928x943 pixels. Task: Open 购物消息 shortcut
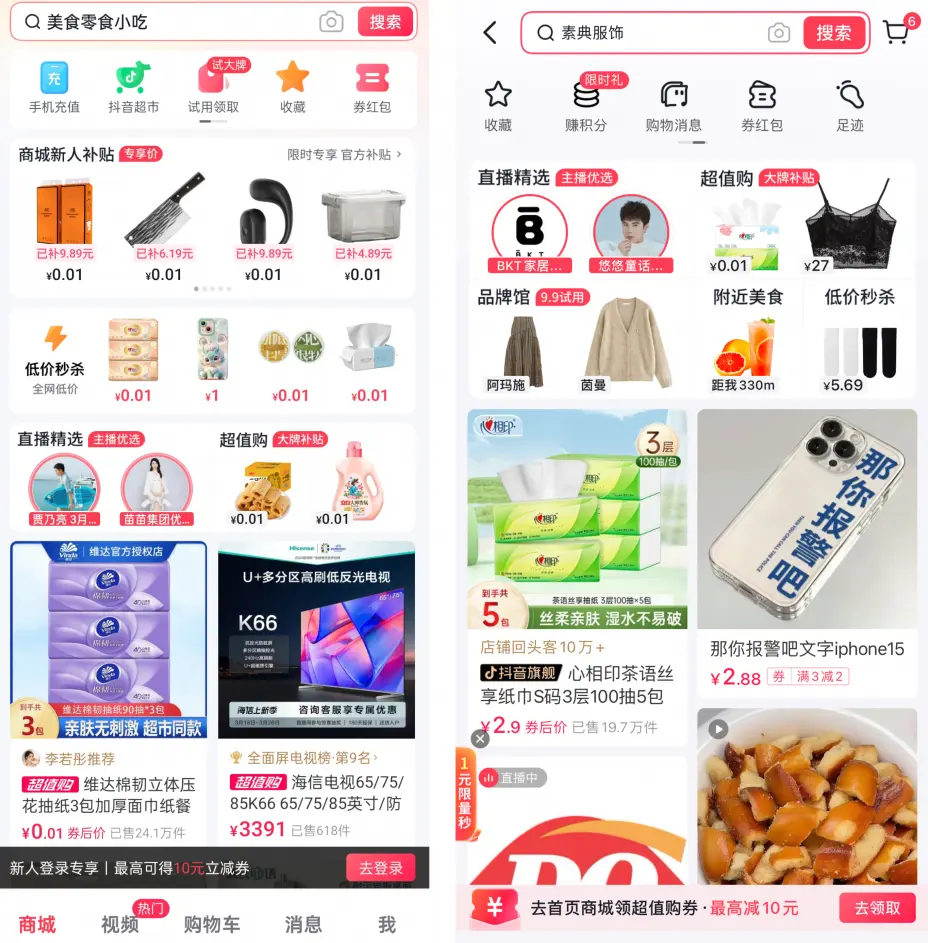pyautogui.click(x=673, y=105)
